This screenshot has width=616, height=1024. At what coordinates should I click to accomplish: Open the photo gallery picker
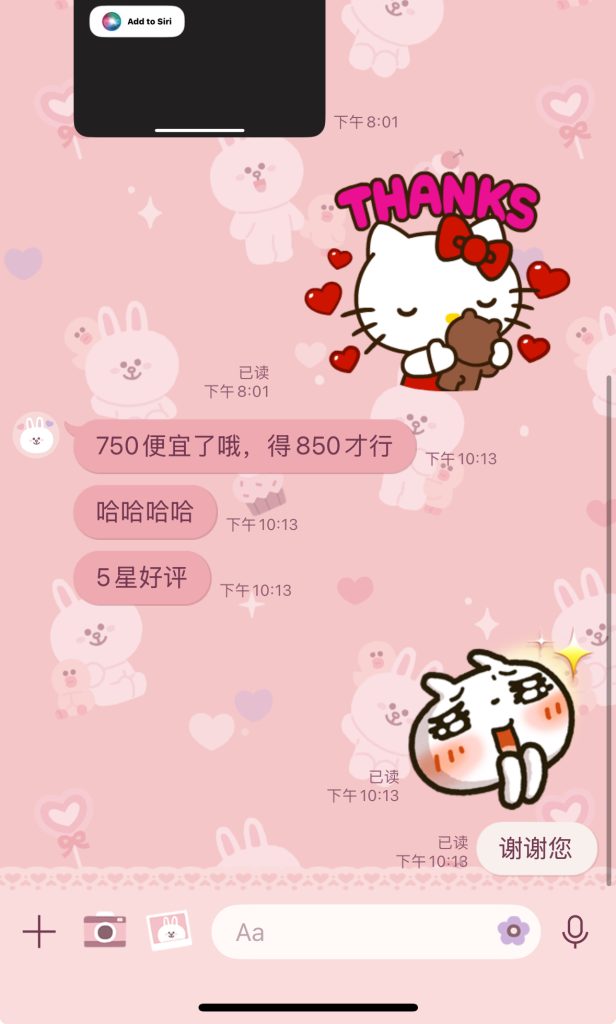(x=170, y=931)
